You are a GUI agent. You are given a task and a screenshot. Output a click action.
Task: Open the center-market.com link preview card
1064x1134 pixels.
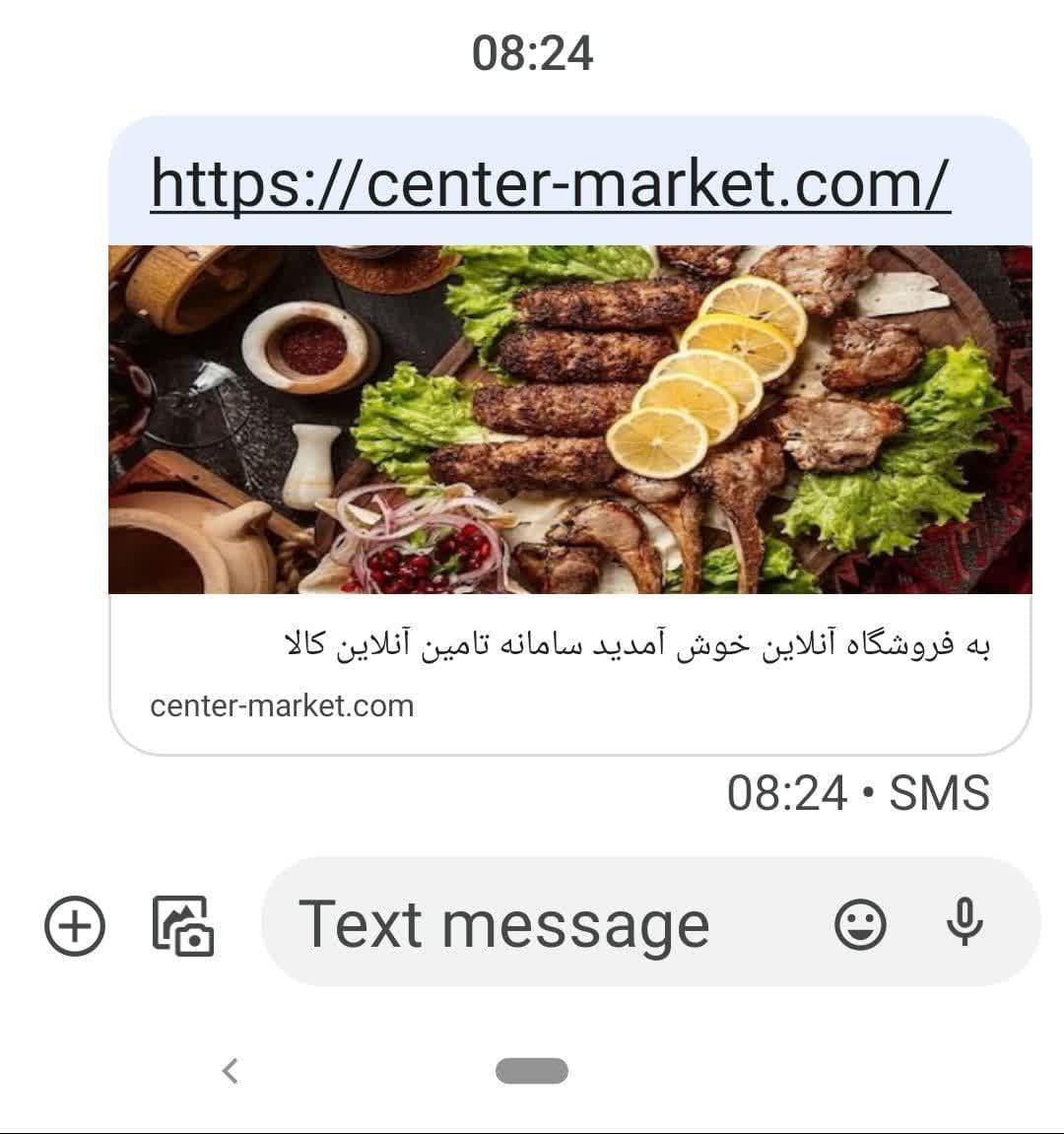click(569, 670)
